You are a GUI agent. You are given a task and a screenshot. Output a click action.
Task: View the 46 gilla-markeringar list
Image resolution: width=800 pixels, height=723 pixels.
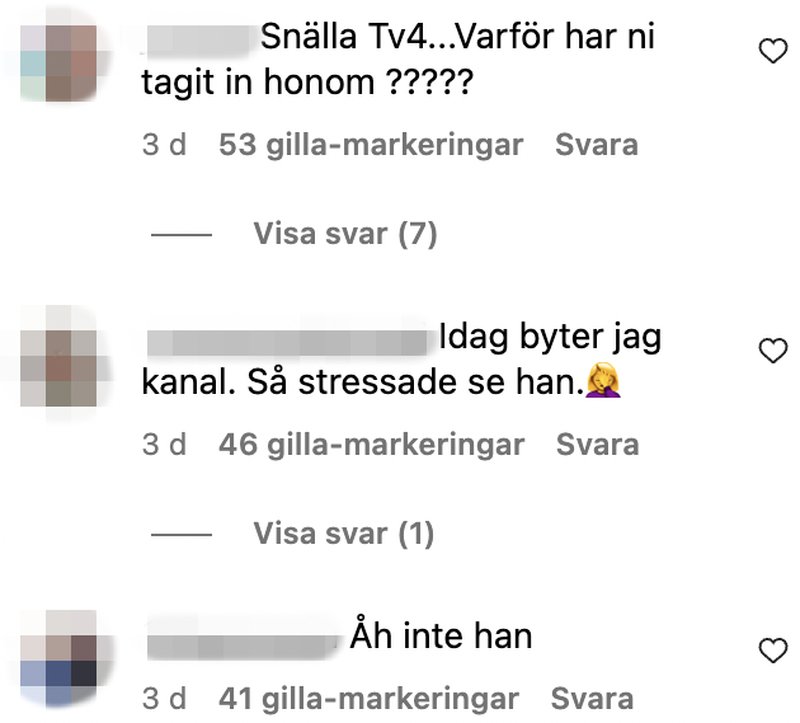coord(370,444)
